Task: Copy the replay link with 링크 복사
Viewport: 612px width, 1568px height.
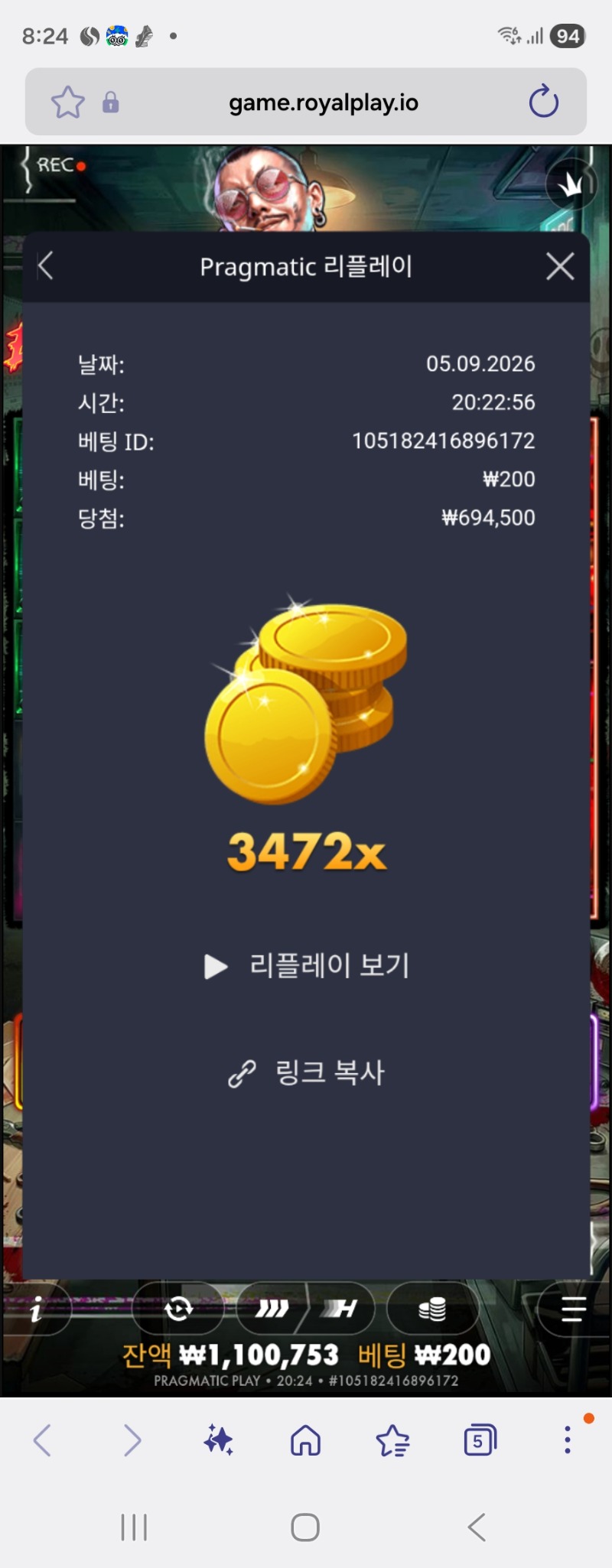Action: click(x=307, y=1072)
